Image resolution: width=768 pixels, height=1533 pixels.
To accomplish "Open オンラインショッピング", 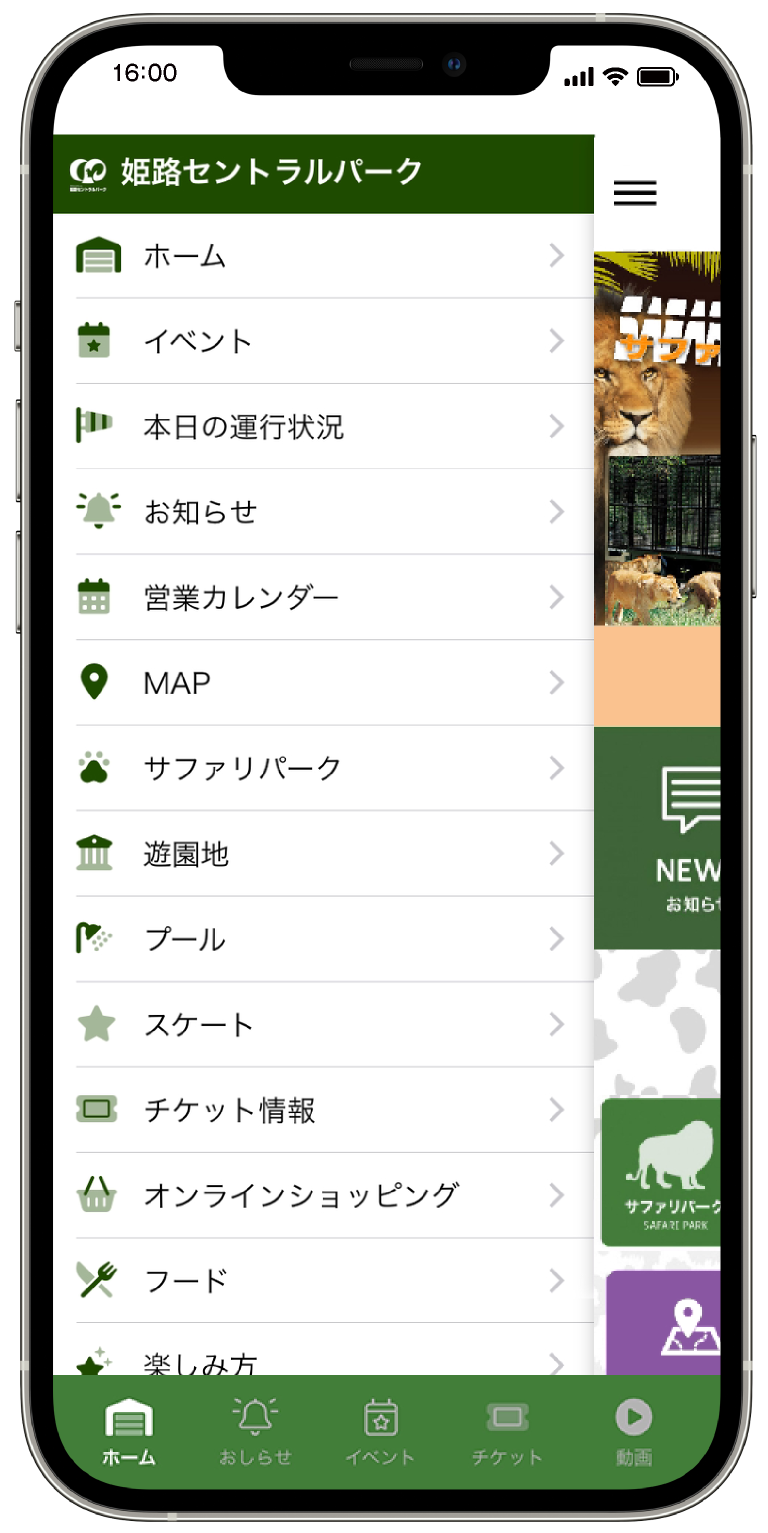I will pyautogui.click(x=323, y=1195).
